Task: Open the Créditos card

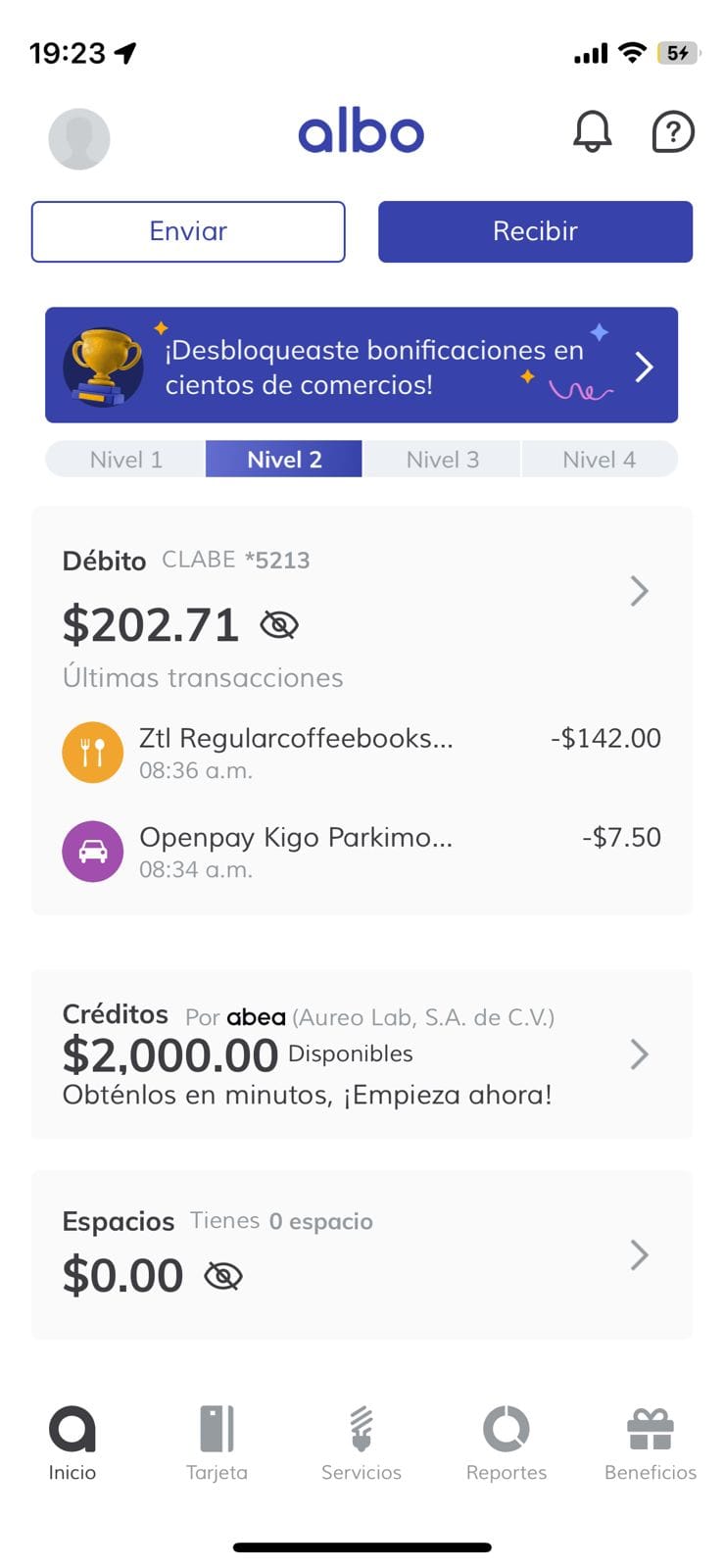Action: coord(362,1054)
